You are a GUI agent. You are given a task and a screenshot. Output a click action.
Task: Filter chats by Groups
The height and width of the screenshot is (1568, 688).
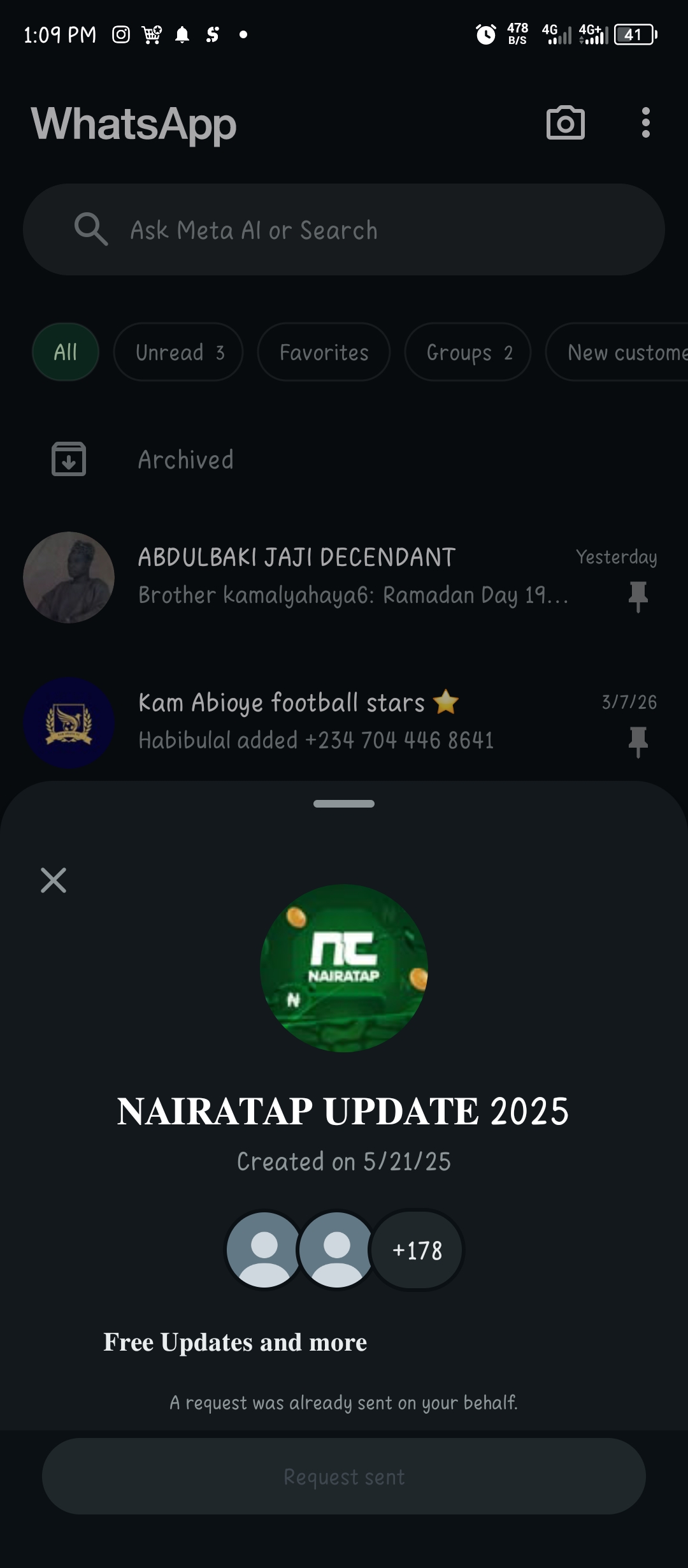coord(468,352)
